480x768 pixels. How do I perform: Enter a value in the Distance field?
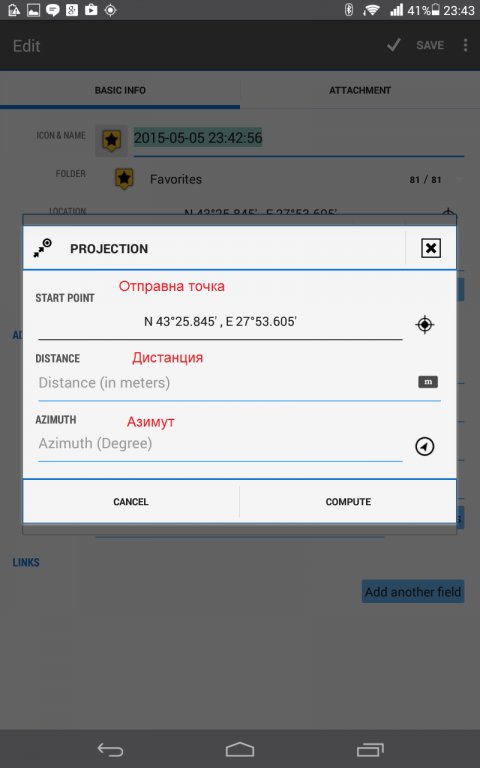coord(227,383)
